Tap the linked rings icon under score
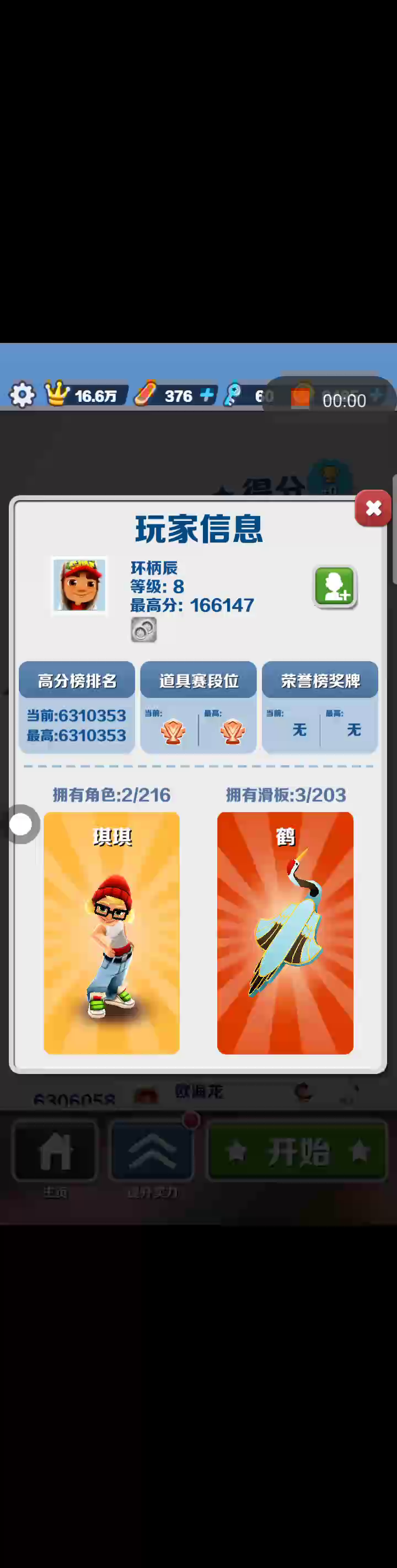397x1568 pixels. 144,630
